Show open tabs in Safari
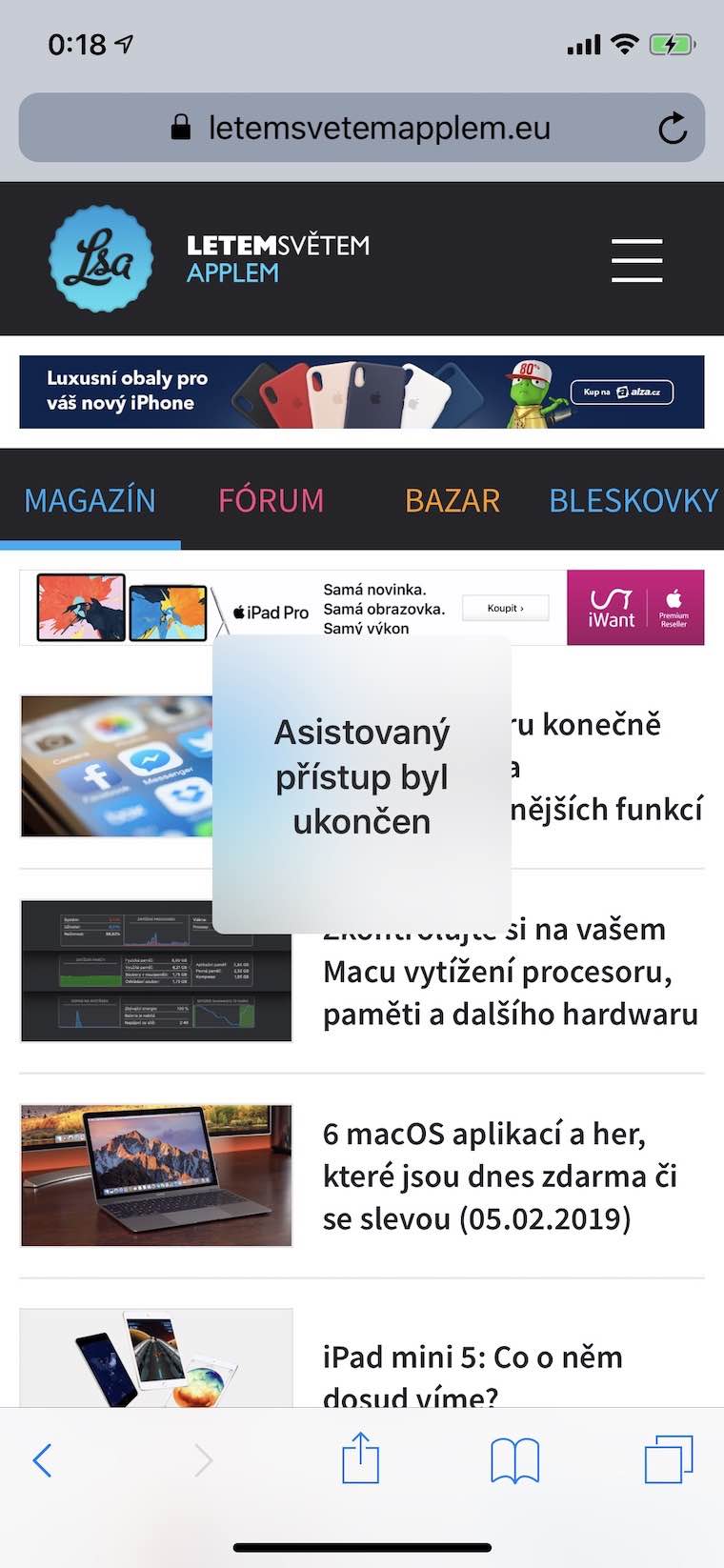The width and height of the screenshot is (724, 1568). pos(668,1458)
